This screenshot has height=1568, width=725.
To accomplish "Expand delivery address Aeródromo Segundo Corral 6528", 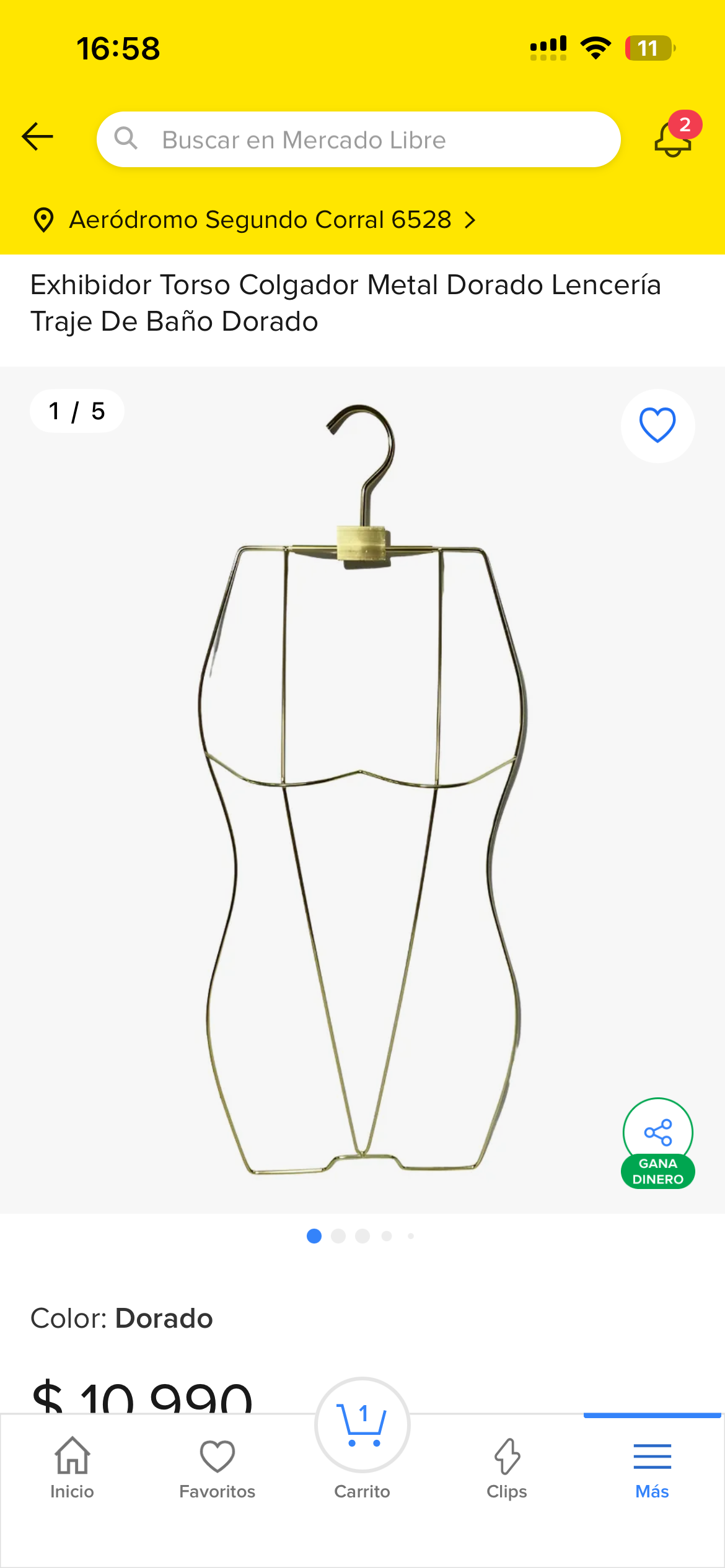I will [259, 220].
